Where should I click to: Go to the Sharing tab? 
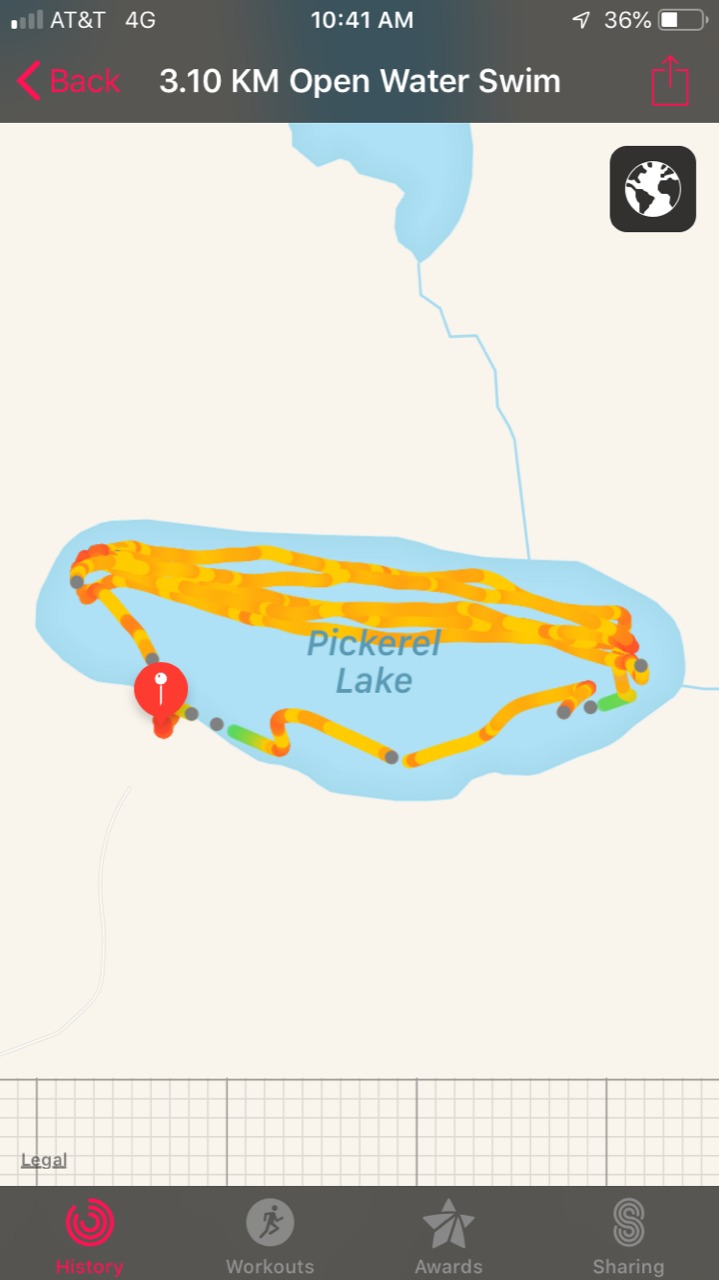click(628, 1235)
